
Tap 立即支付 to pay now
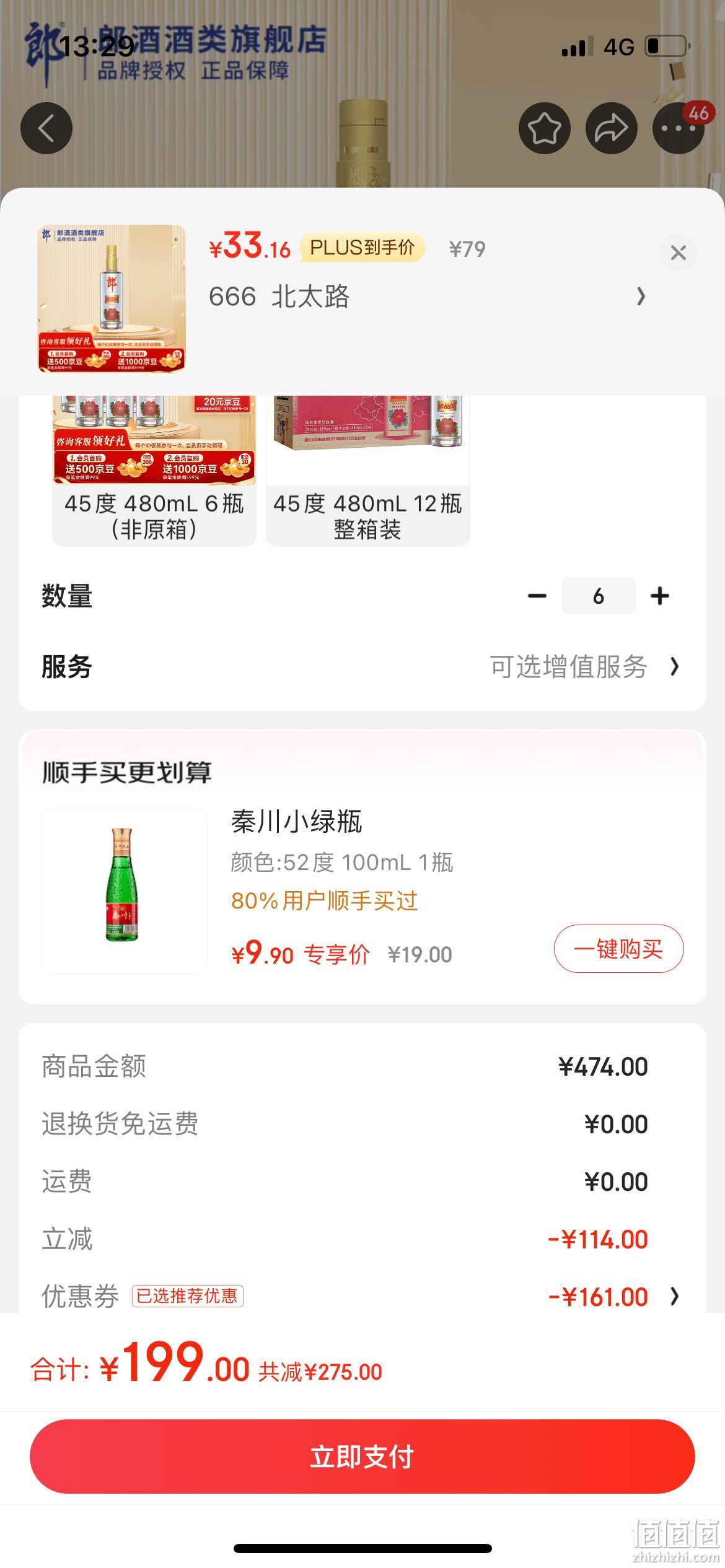[x=362, y=1457]
